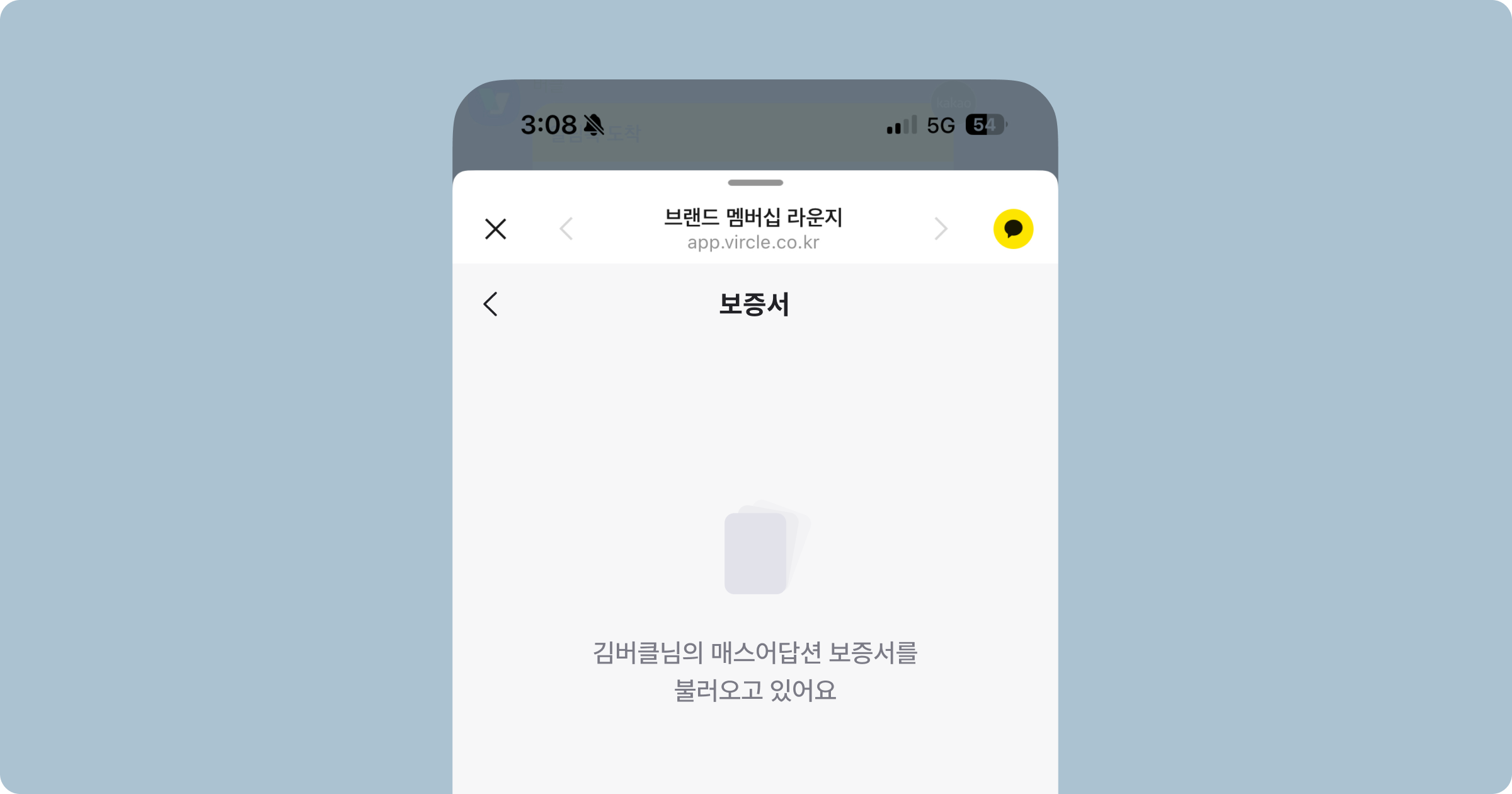Go forward in browser history
The height and width of the screenshot is (794, 1512).
[x=941, y=229]
